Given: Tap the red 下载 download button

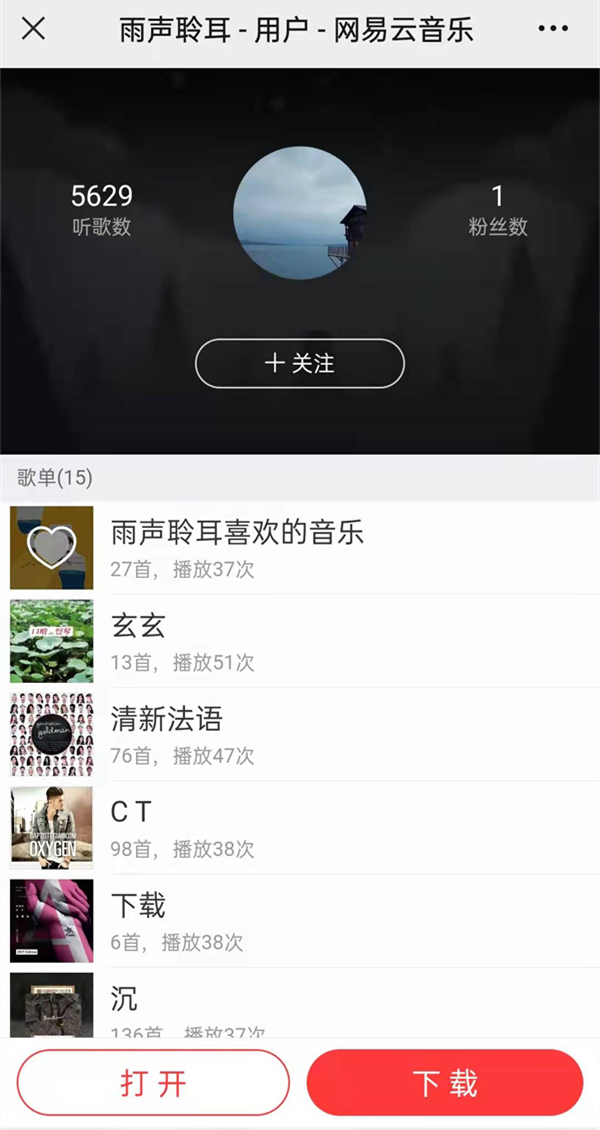Looking at the screenshot, I should pos(445,1083).
